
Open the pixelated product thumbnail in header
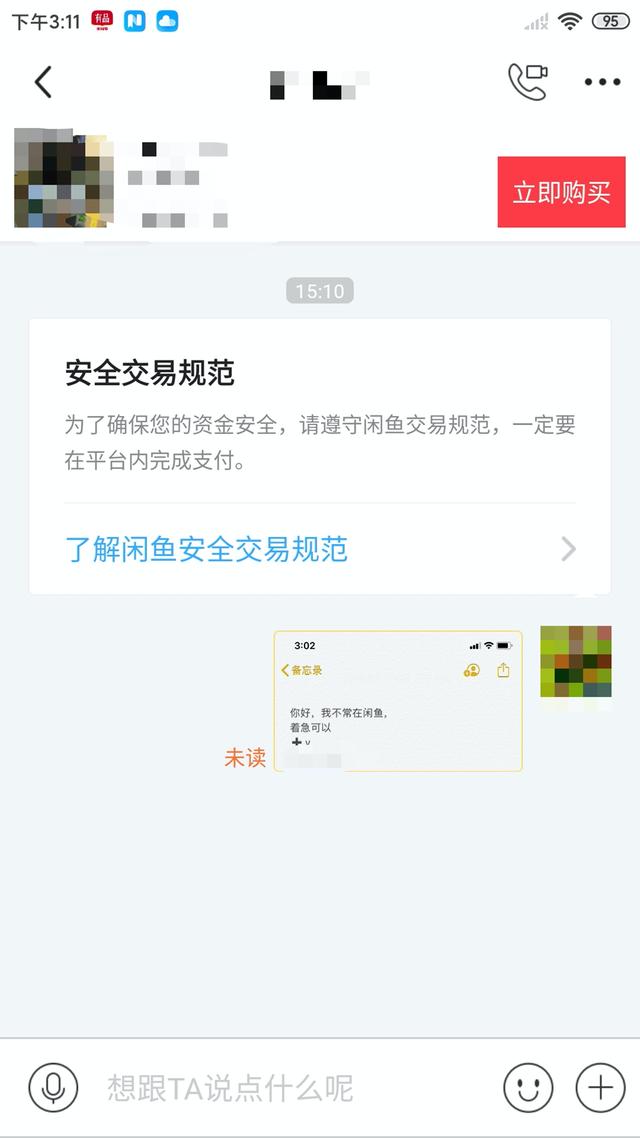point(64,179)
